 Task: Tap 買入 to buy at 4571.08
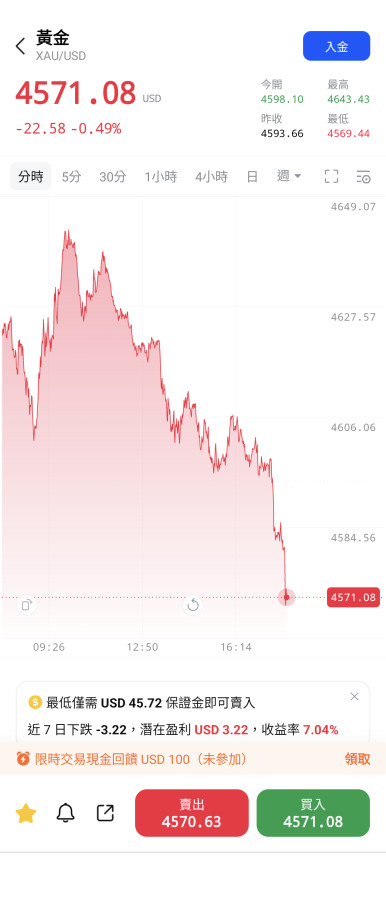[x=313, y=813]
